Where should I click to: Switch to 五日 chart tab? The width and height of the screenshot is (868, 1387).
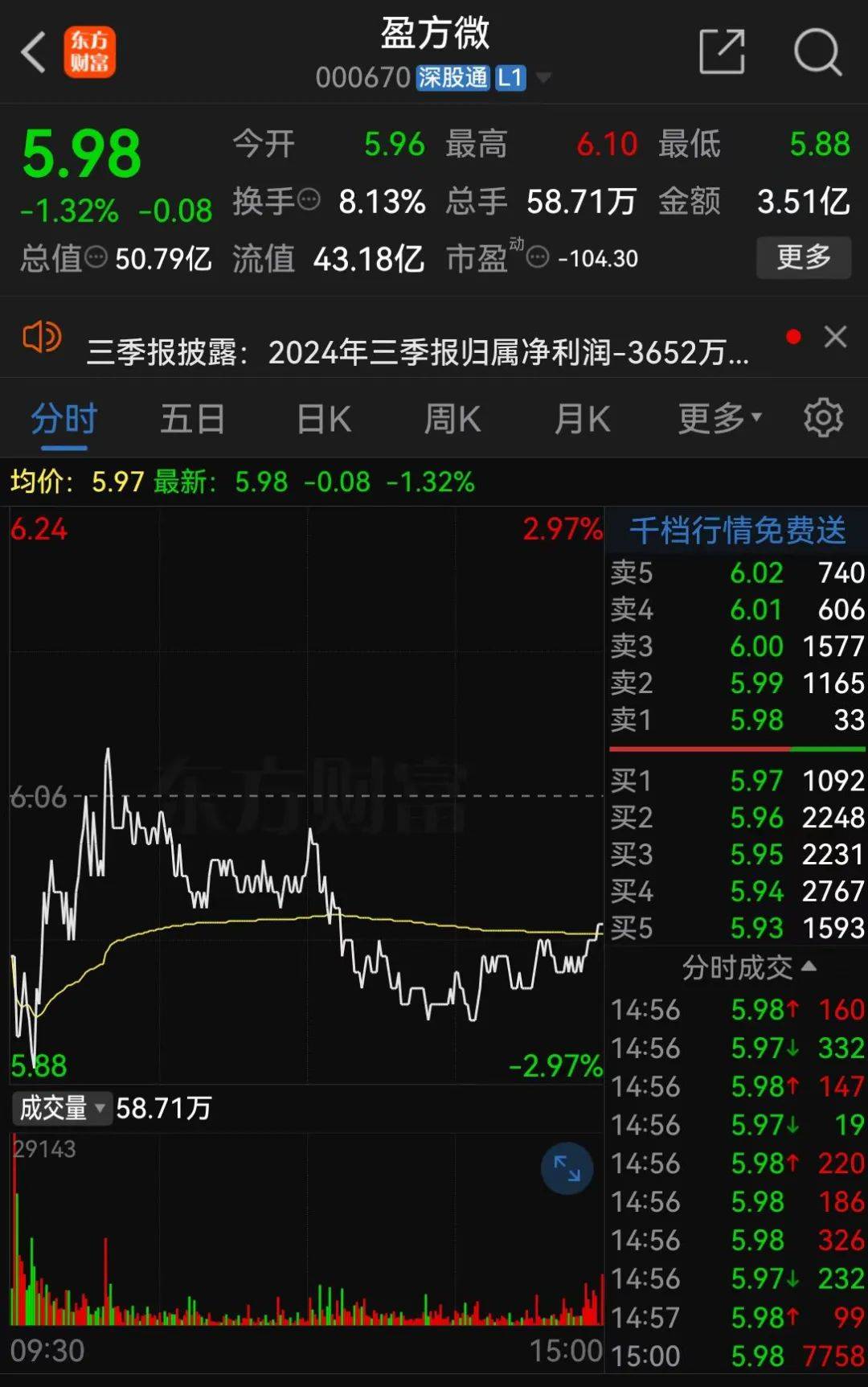click(192, 419)
